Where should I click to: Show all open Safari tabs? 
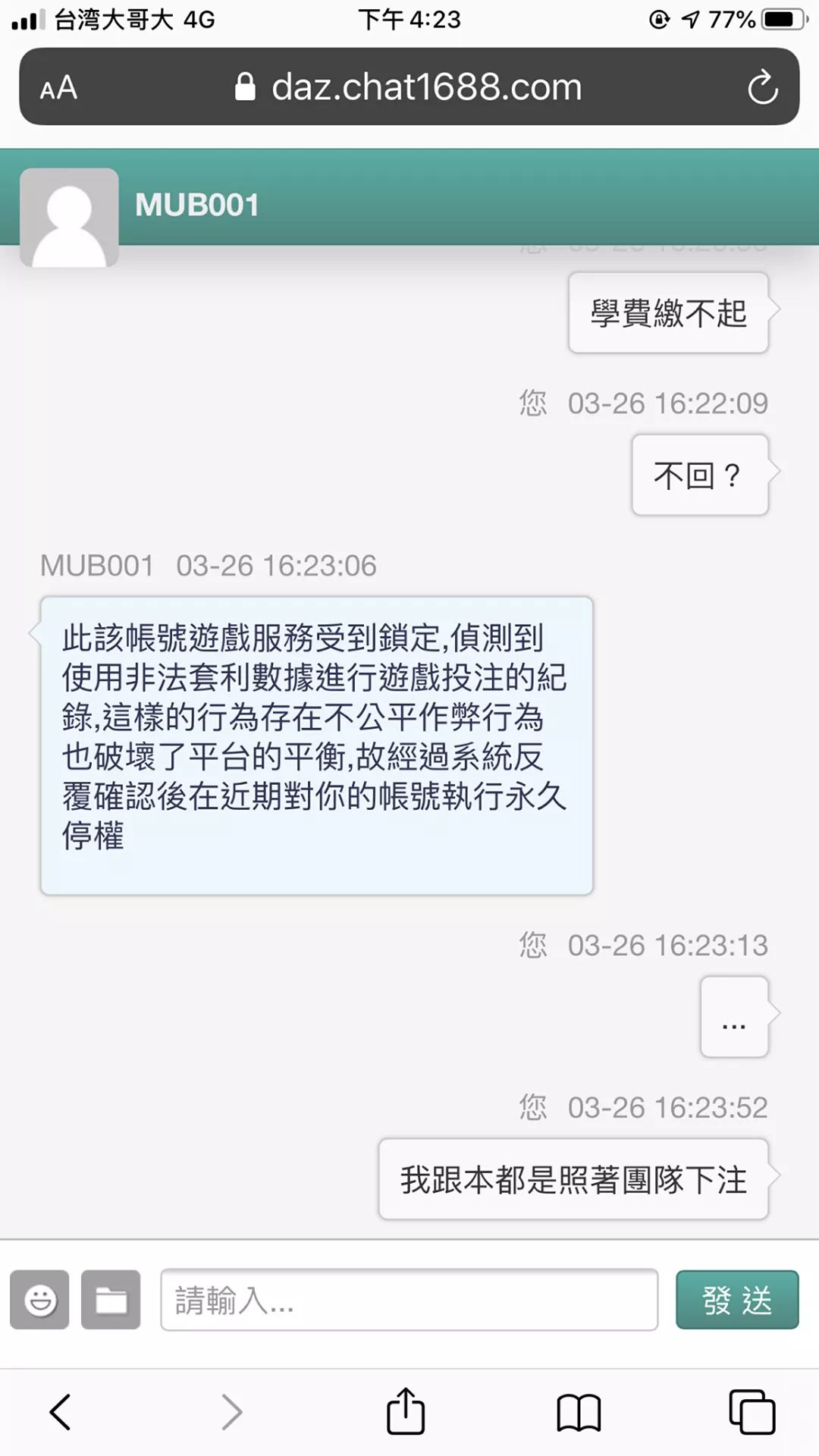752,1412
